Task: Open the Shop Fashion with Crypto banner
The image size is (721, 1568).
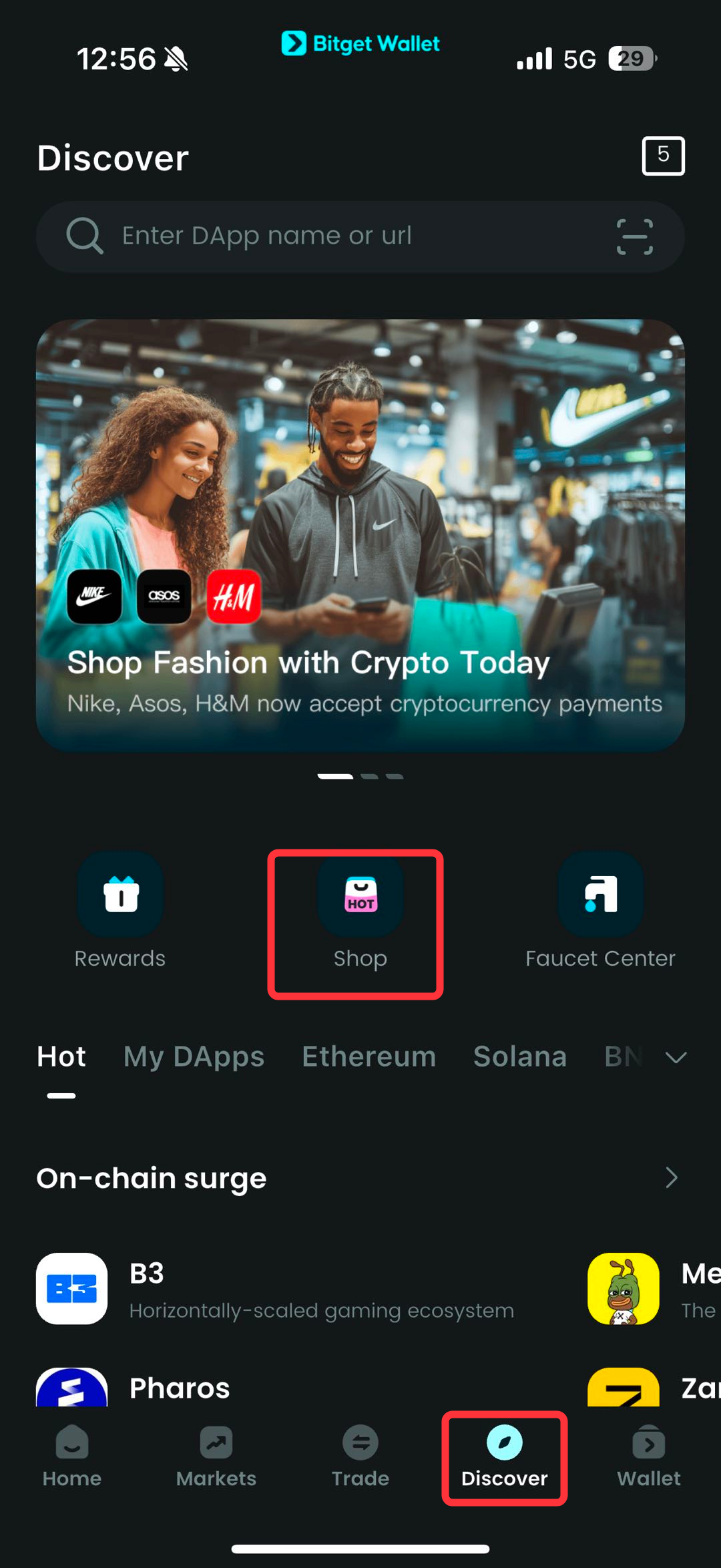Action: pos(360,534)
